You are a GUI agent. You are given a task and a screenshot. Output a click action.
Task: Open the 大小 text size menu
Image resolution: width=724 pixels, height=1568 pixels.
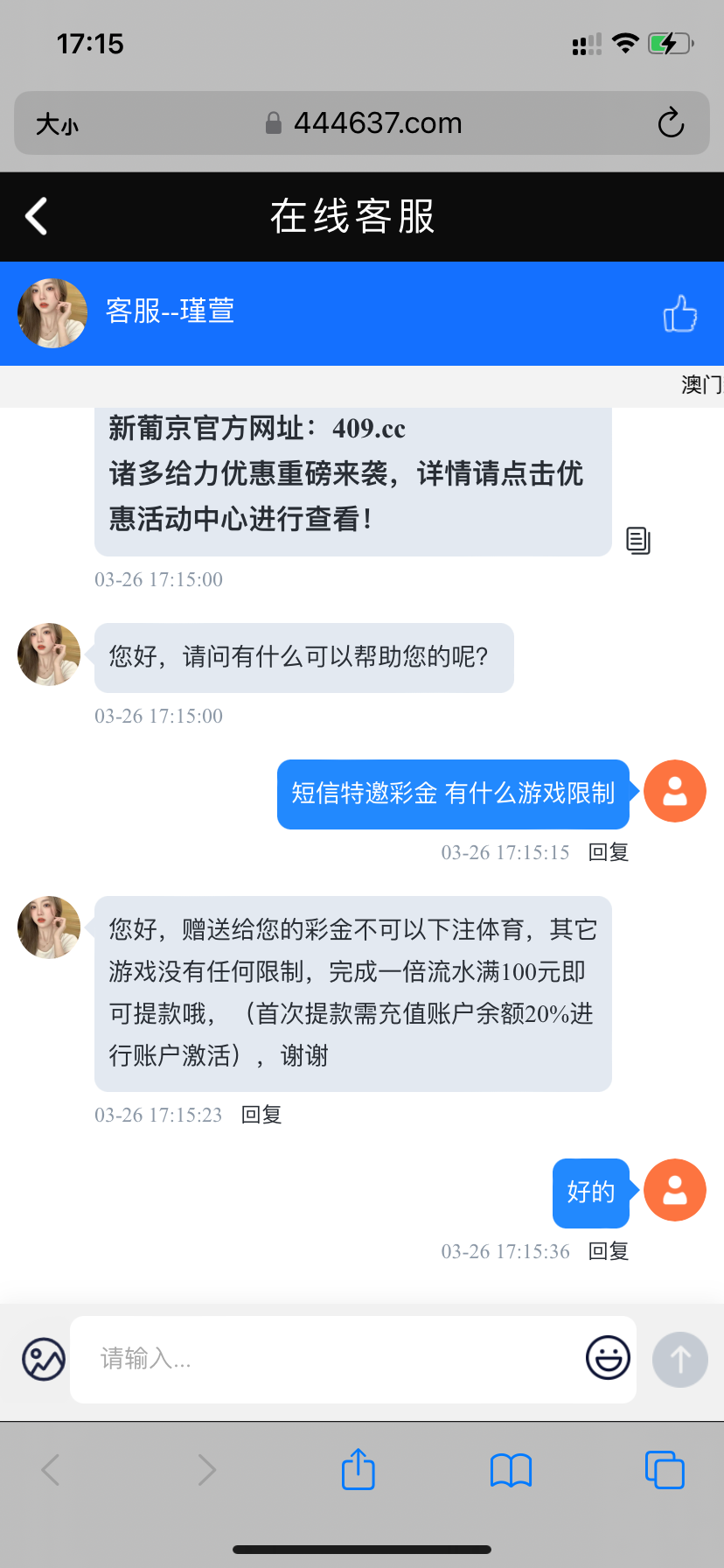[x=57, y=124]
